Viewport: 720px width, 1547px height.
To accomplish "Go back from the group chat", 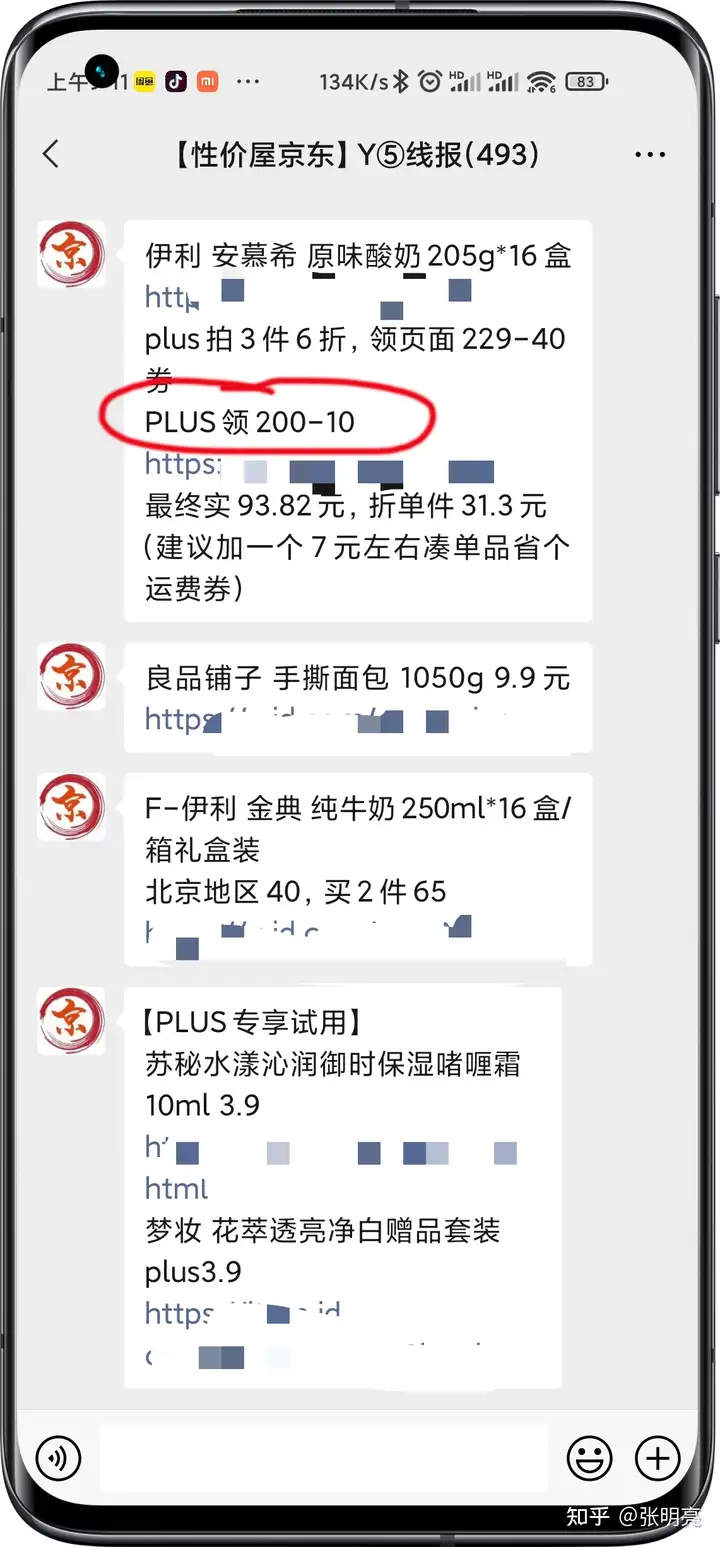I will coord(51,154).
